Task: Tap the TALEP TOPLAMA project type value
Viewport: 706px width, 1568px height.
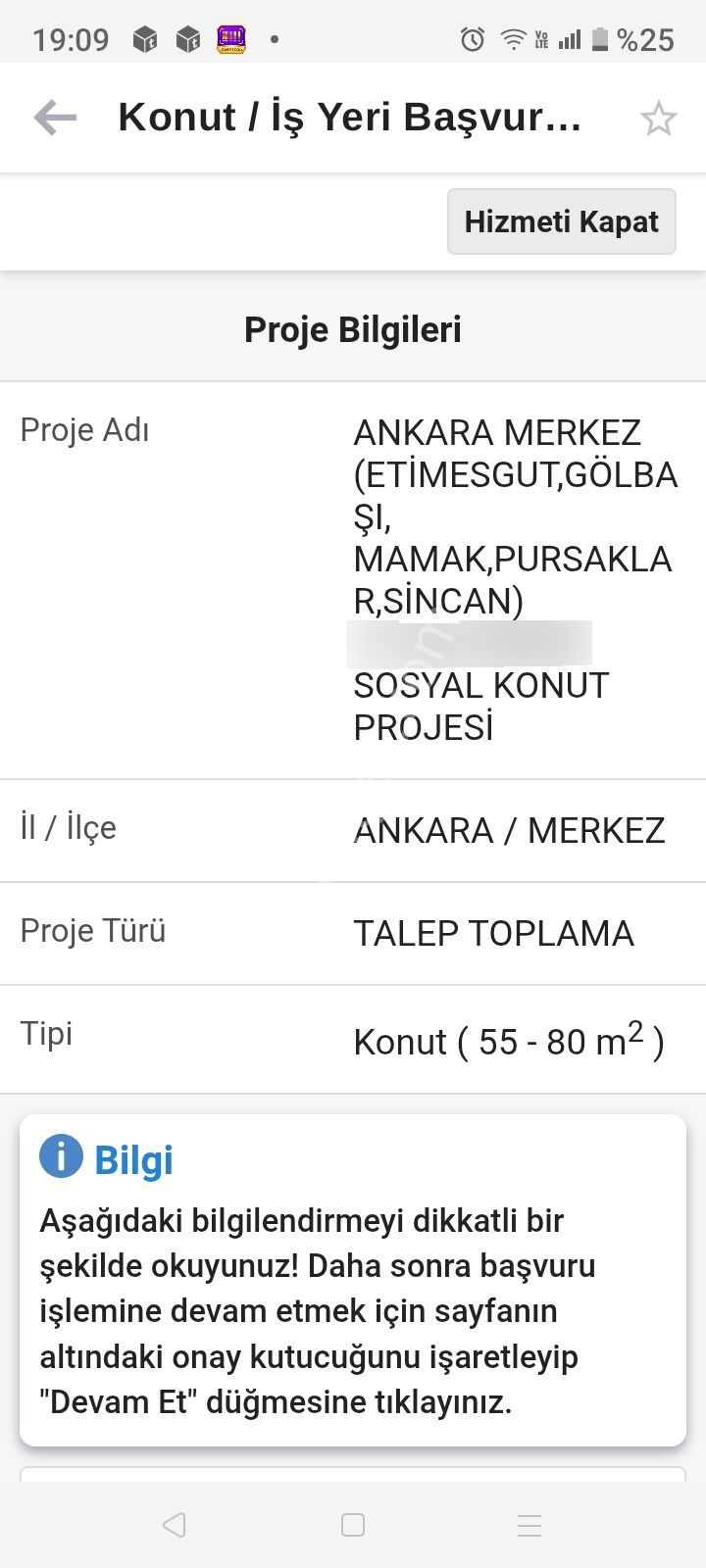Action: [x=493, y=934]
